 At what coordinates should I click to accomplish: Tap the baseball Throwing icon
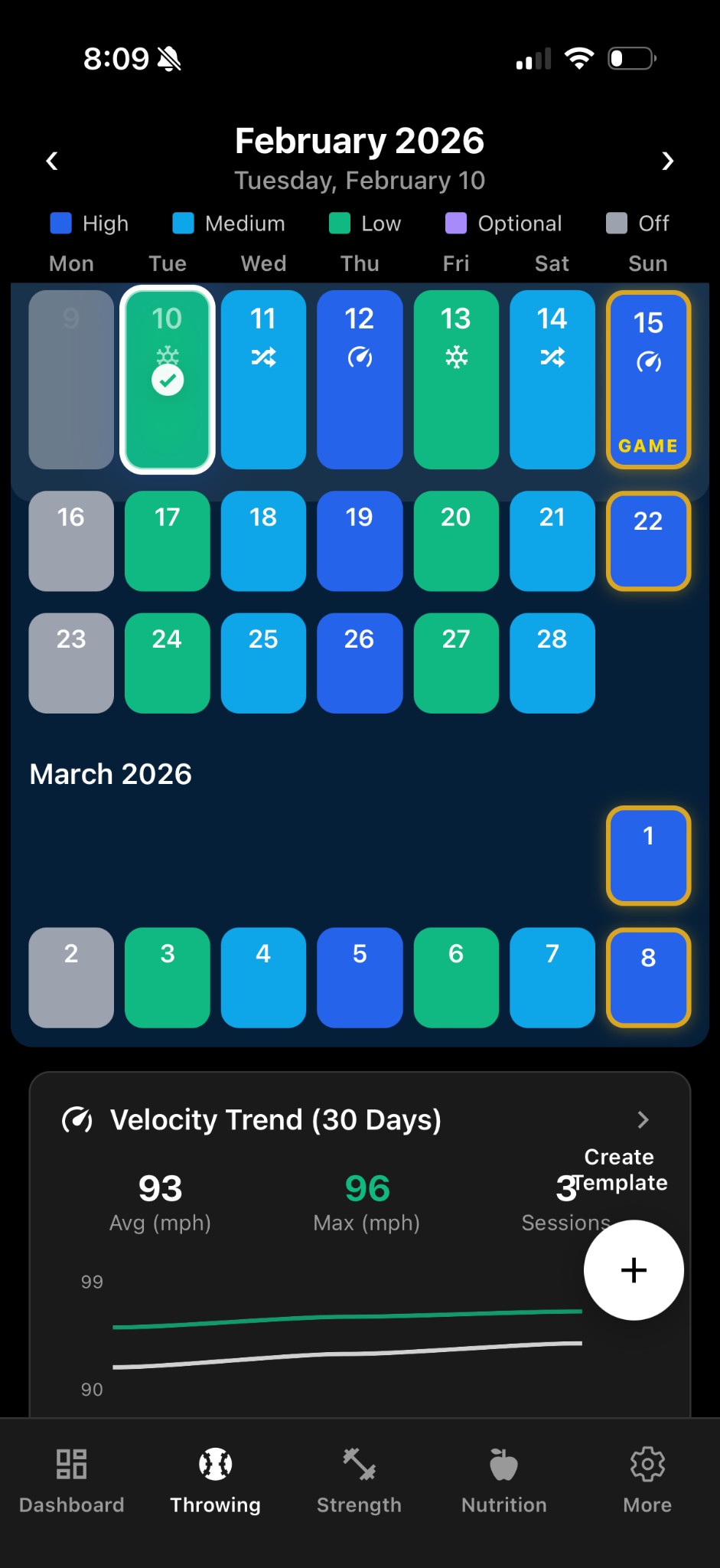(x=215, y=1463)
